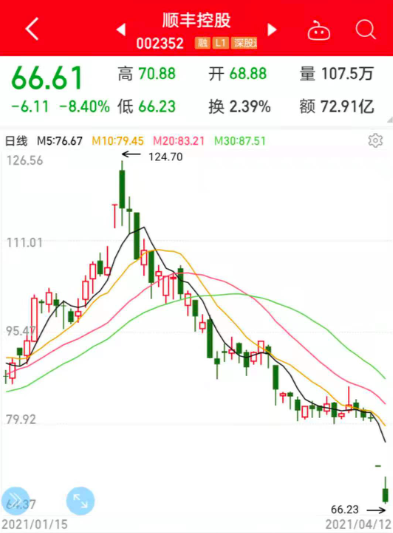Open the robot assistant icon
The width and height of the screenshot is (393, 533).
pyautogui.click(x=319, y=31)
